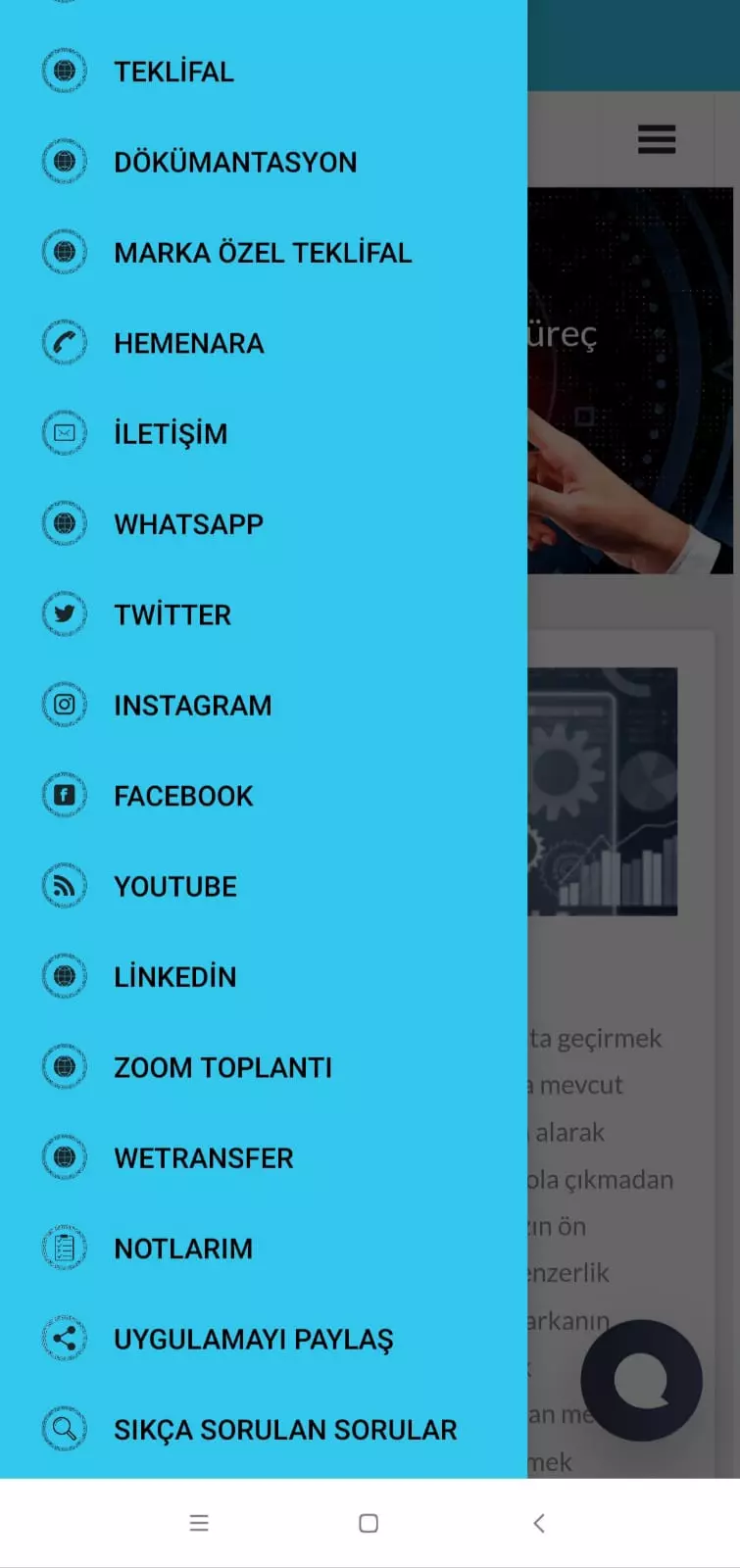This screenshot has width=740, height=1568.
Task: Open the TEKLİFAL menu item
Action: coord(264,72)
